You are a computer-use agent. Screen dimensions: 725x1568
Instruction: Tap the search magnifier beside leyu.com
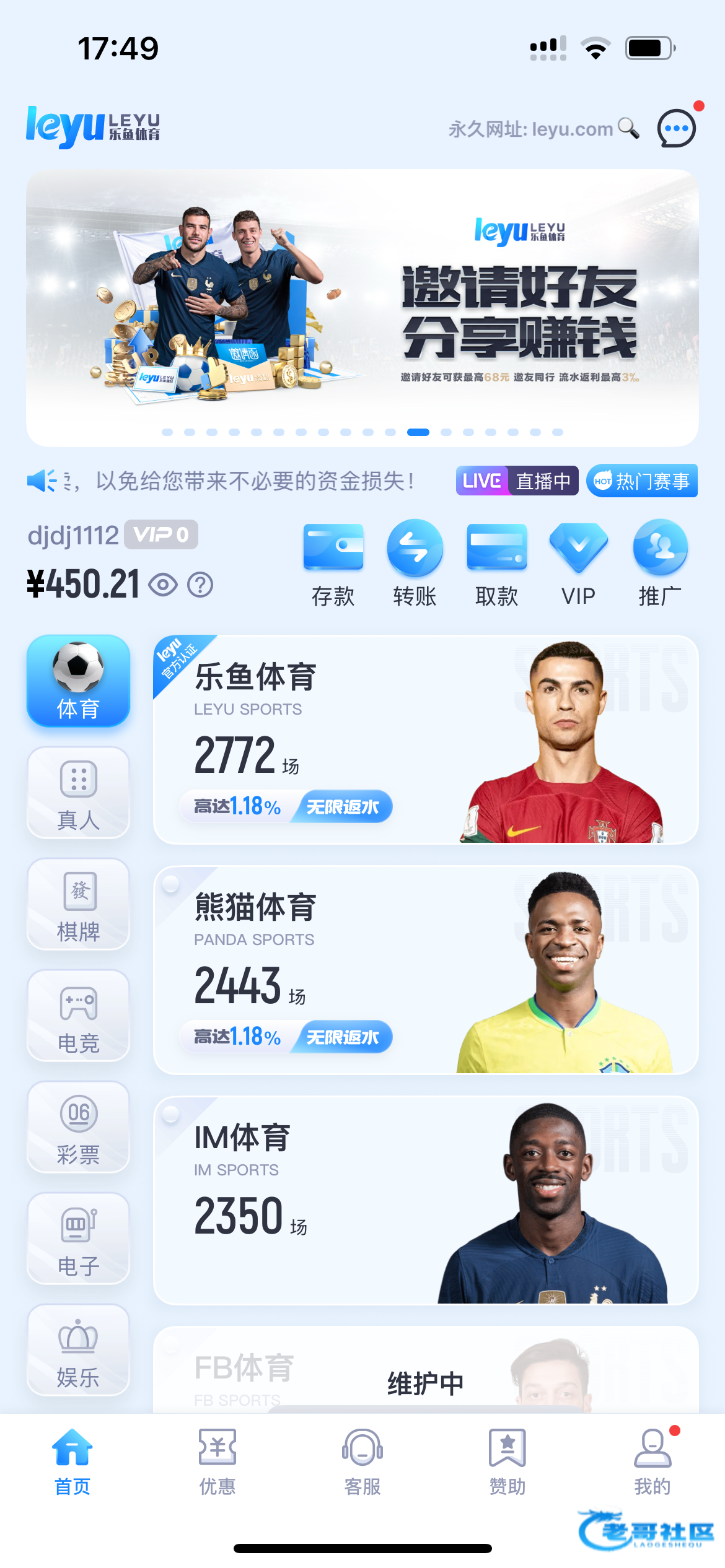[628, 128]
